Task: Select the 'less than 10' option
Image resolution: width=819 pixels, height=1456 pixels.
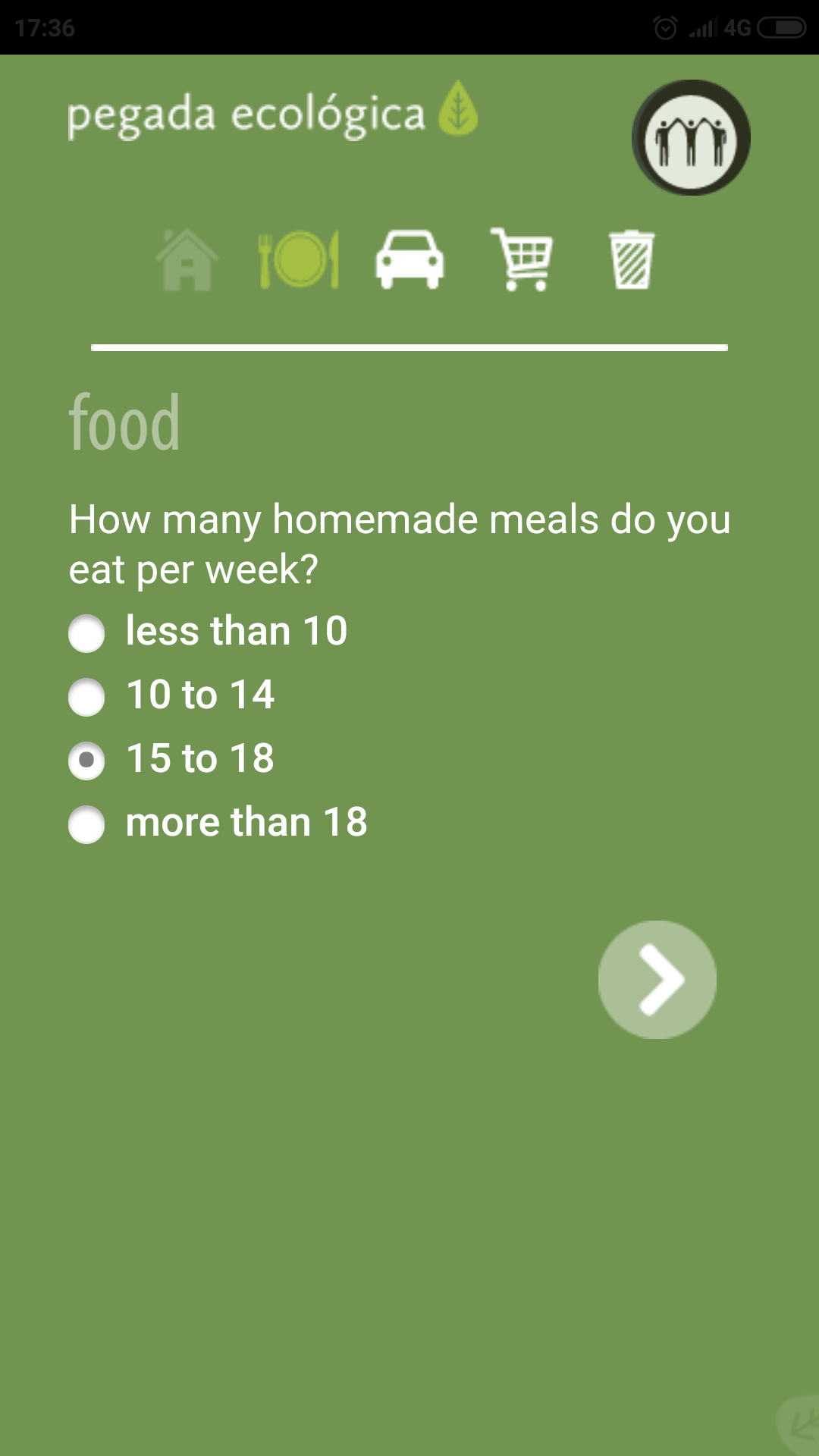Action: coord(86,633)
